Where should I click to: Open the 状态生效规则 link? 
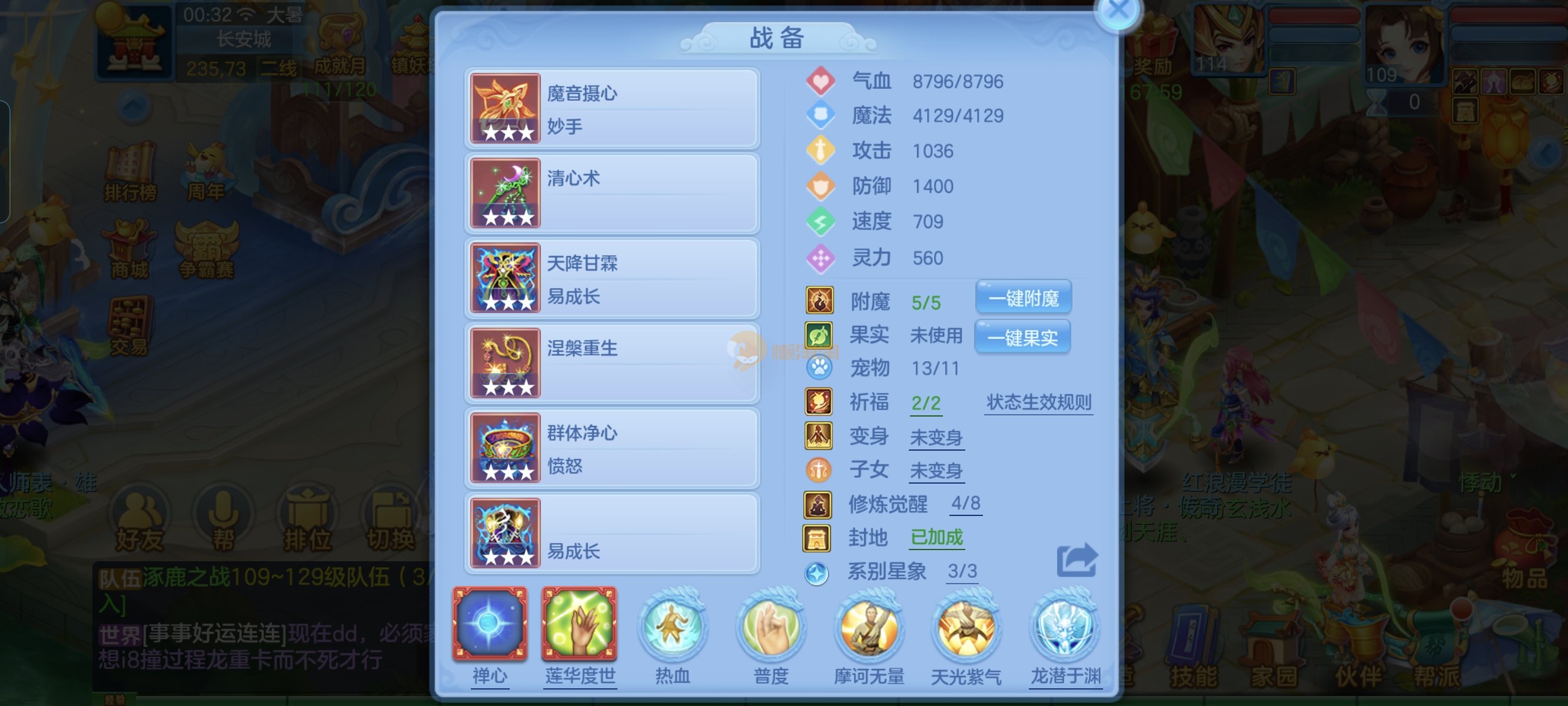point(1038,402)
